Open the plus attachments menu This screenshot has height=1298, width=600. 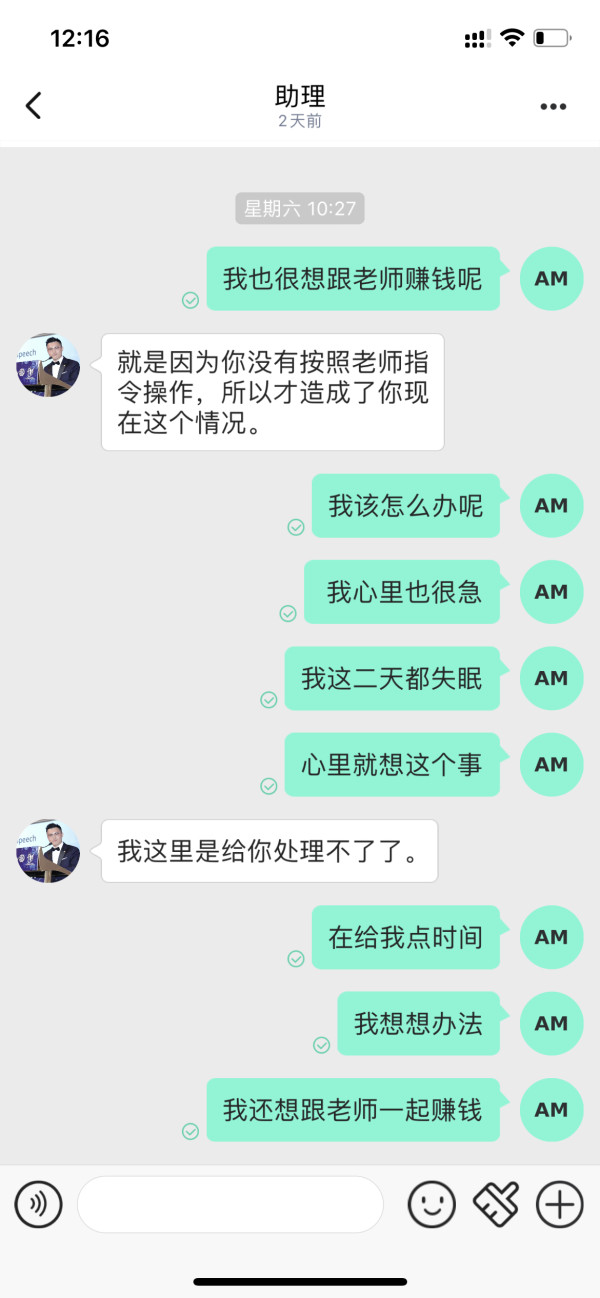[560, 1204]
